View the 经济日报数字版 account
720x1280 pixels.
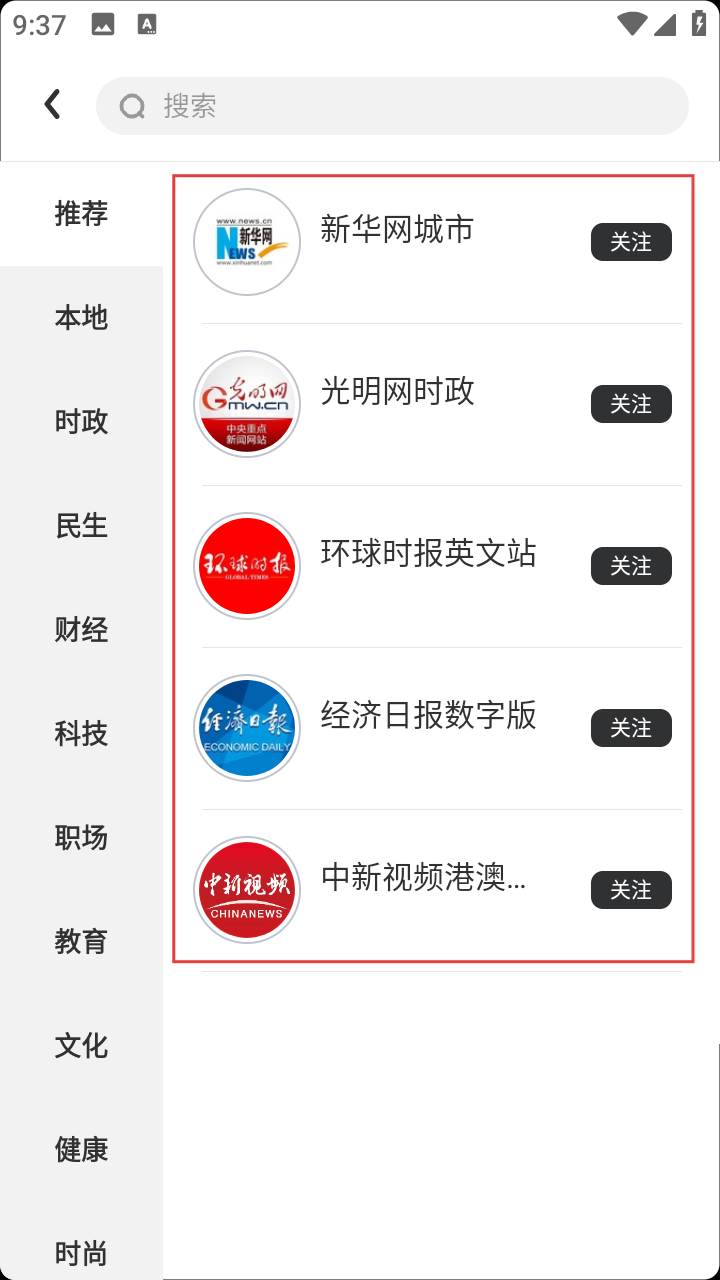click(428, 716)
